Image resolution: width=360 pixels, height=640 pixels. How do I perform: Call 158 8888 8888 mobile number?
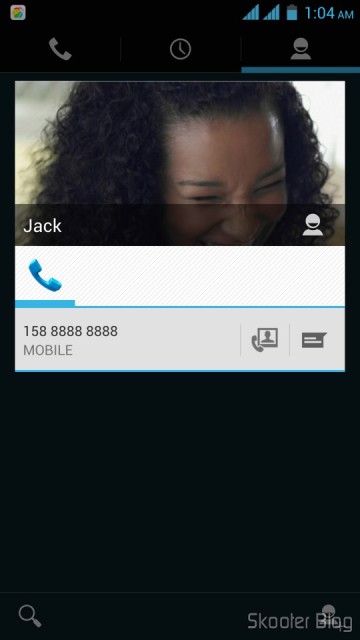(x=127, y=340)
